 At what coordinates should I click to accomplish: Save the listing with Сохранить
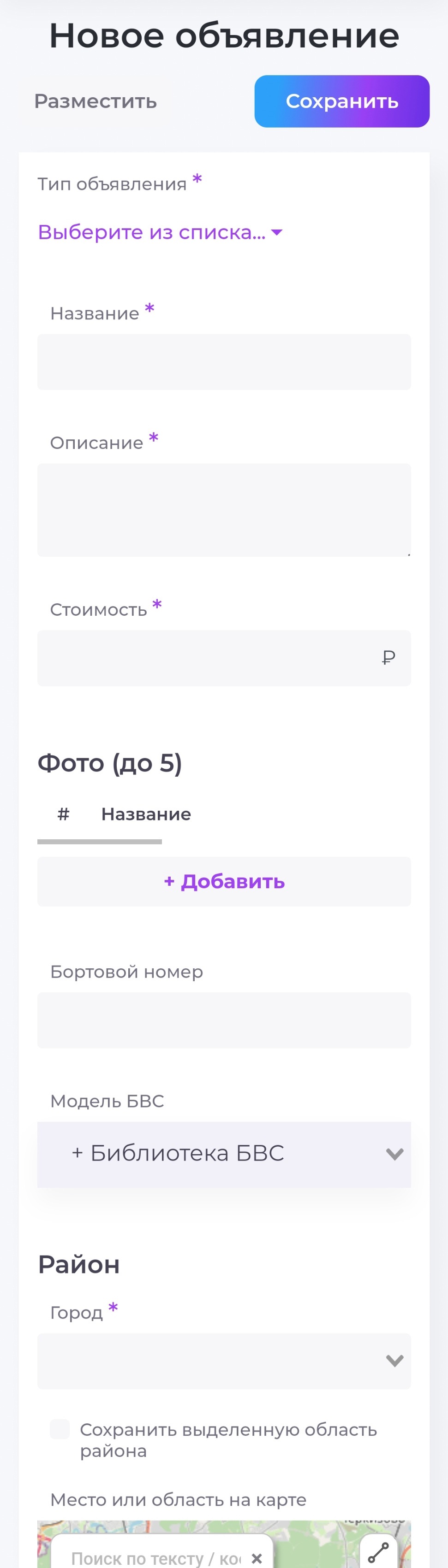pos(342,101)
